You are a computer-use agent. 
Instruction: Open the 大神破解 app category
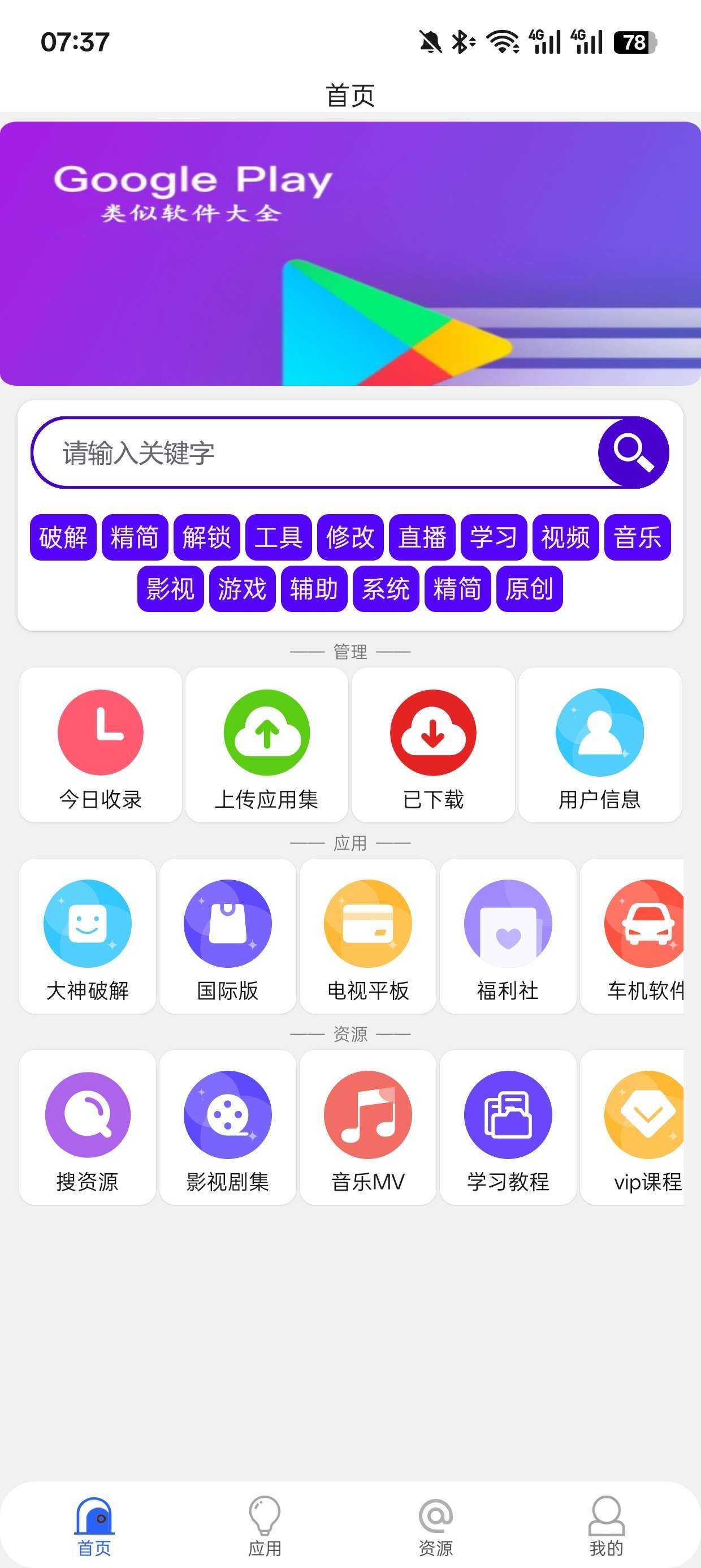point(88,936)
